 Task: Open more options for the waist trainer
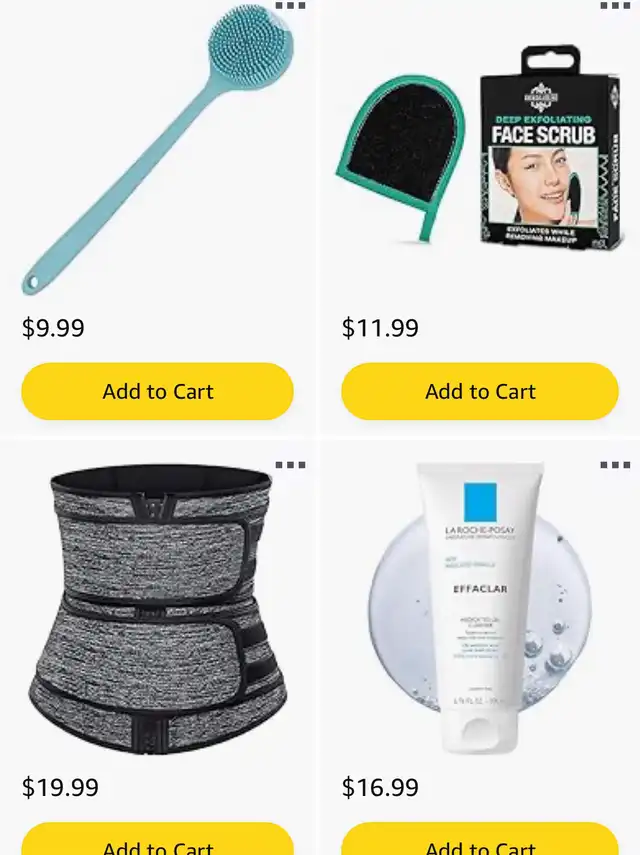(290, 465)
